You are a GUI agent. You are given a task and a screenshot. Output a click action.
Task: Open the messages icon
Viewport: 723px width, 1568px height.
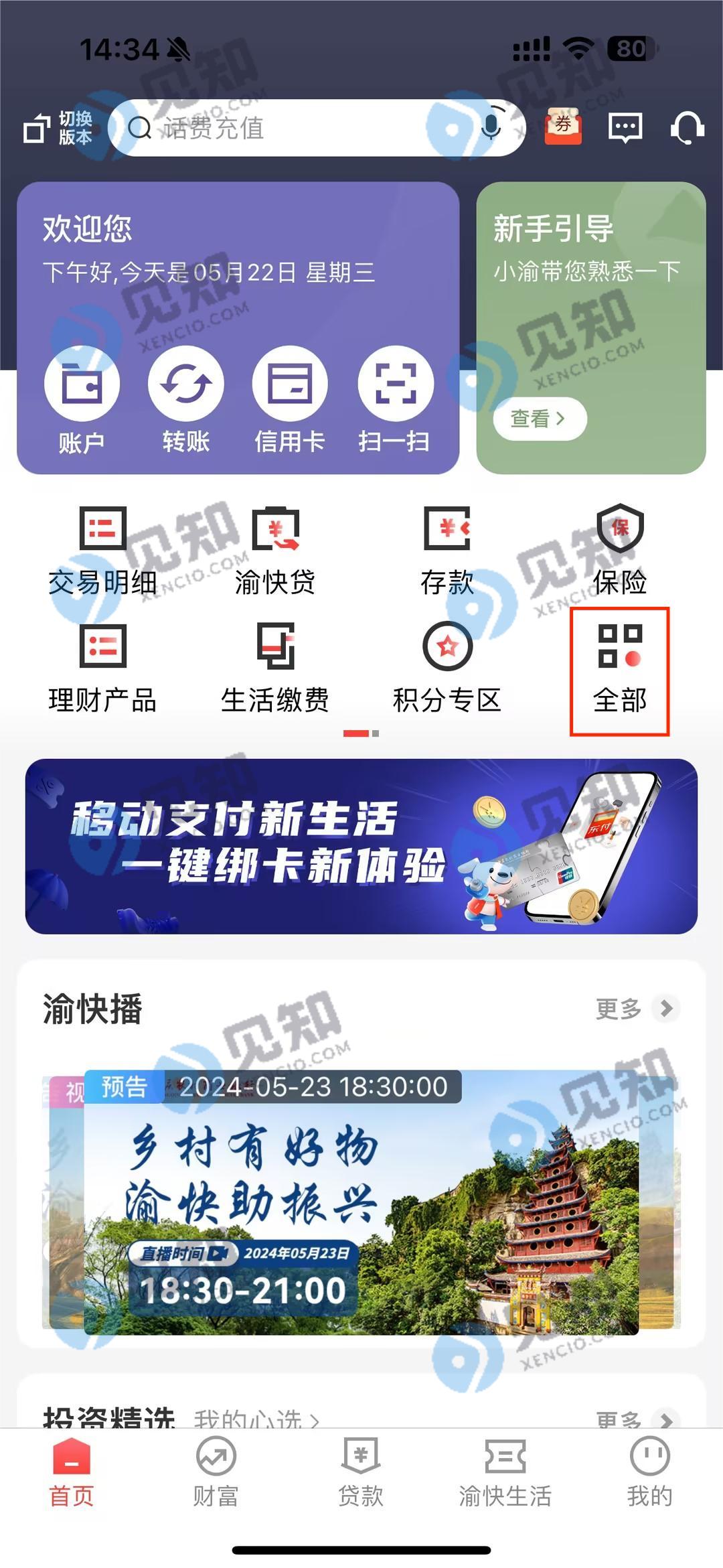coord(625,127)
